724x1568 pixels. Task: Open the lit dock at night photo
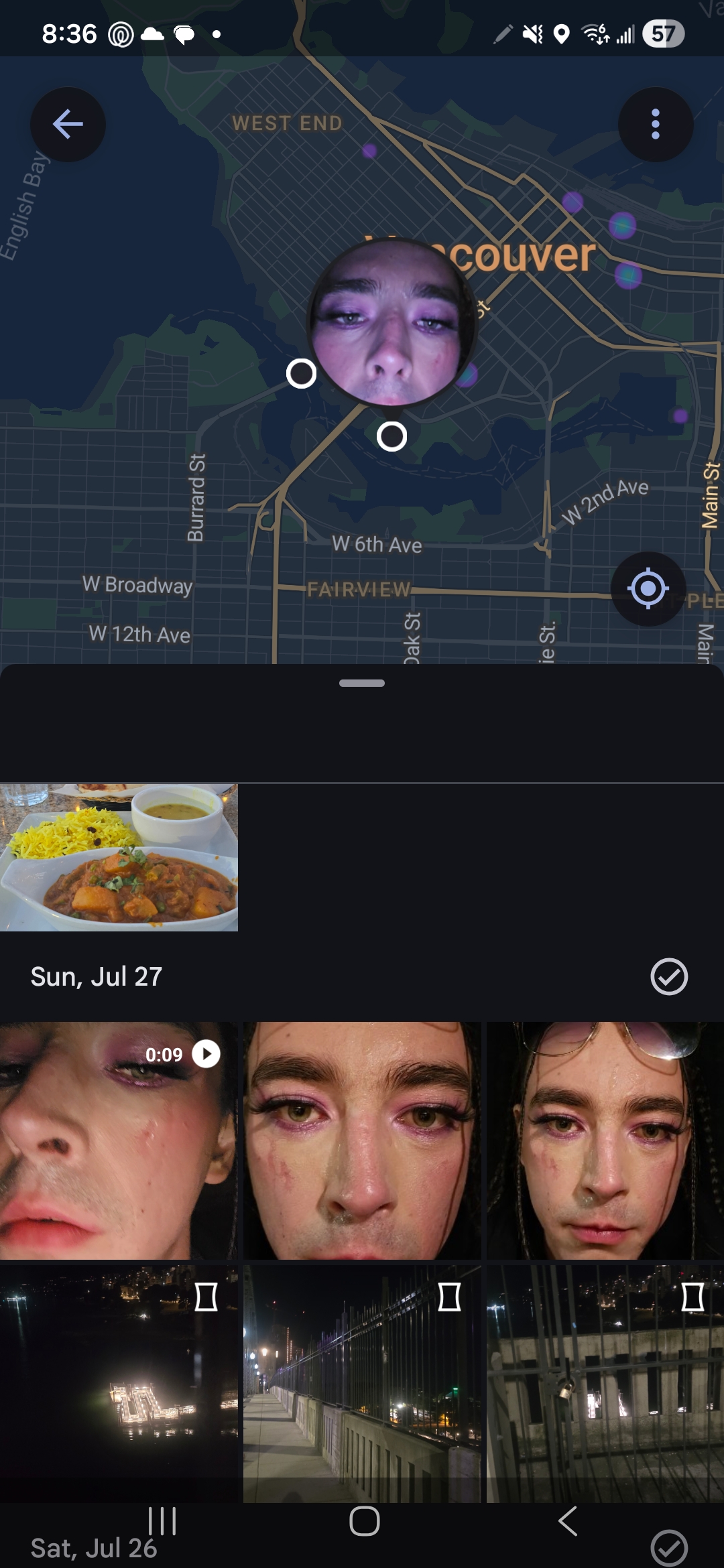[x=119, y=1384]
